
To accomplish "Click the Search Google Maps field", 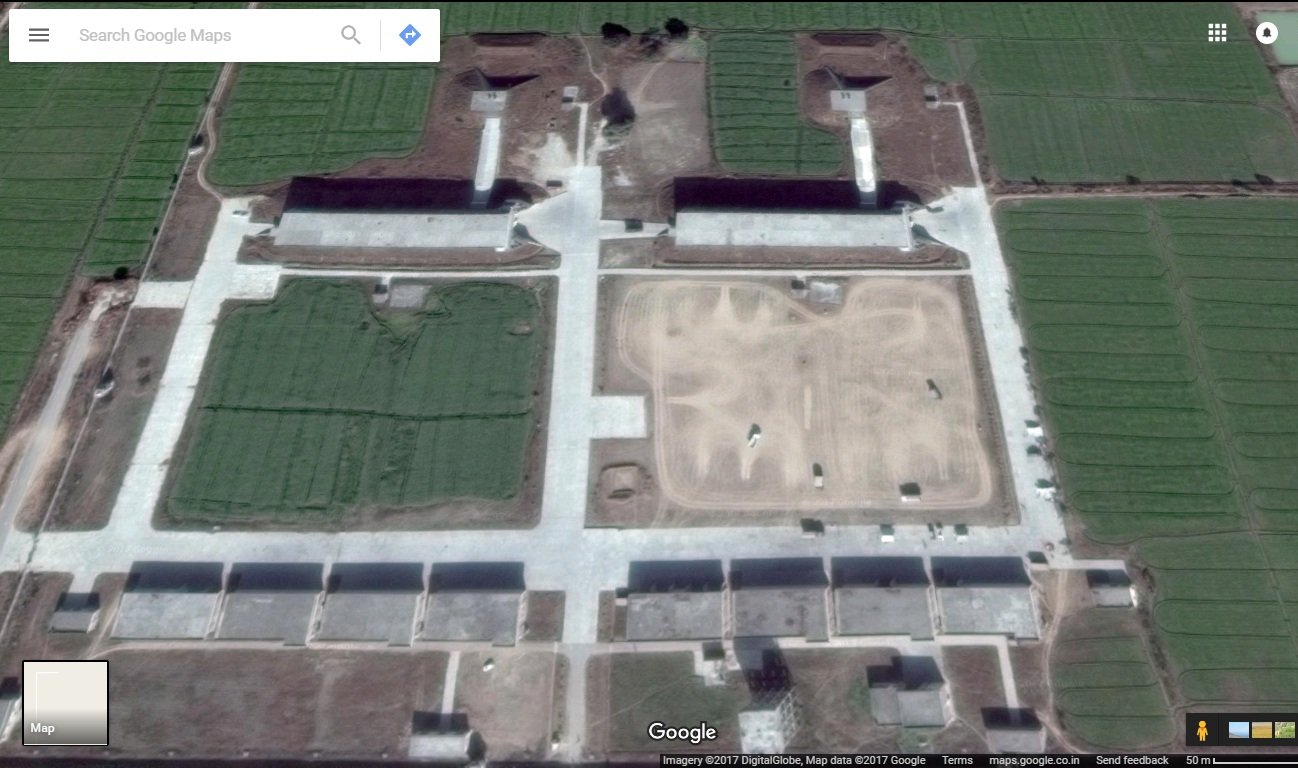I will click(200, 35).
